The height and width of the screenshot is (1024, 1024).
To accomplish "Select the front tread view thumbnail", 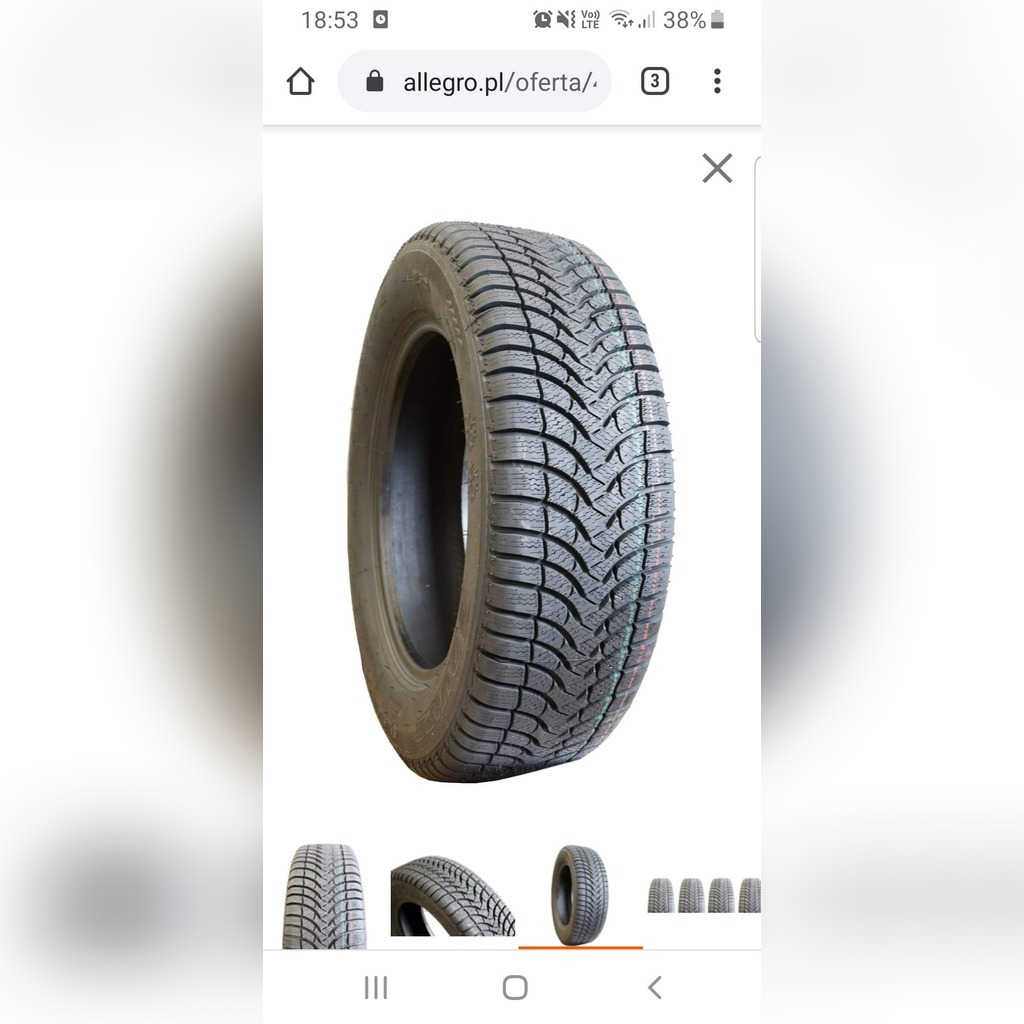I will [324, 896].
